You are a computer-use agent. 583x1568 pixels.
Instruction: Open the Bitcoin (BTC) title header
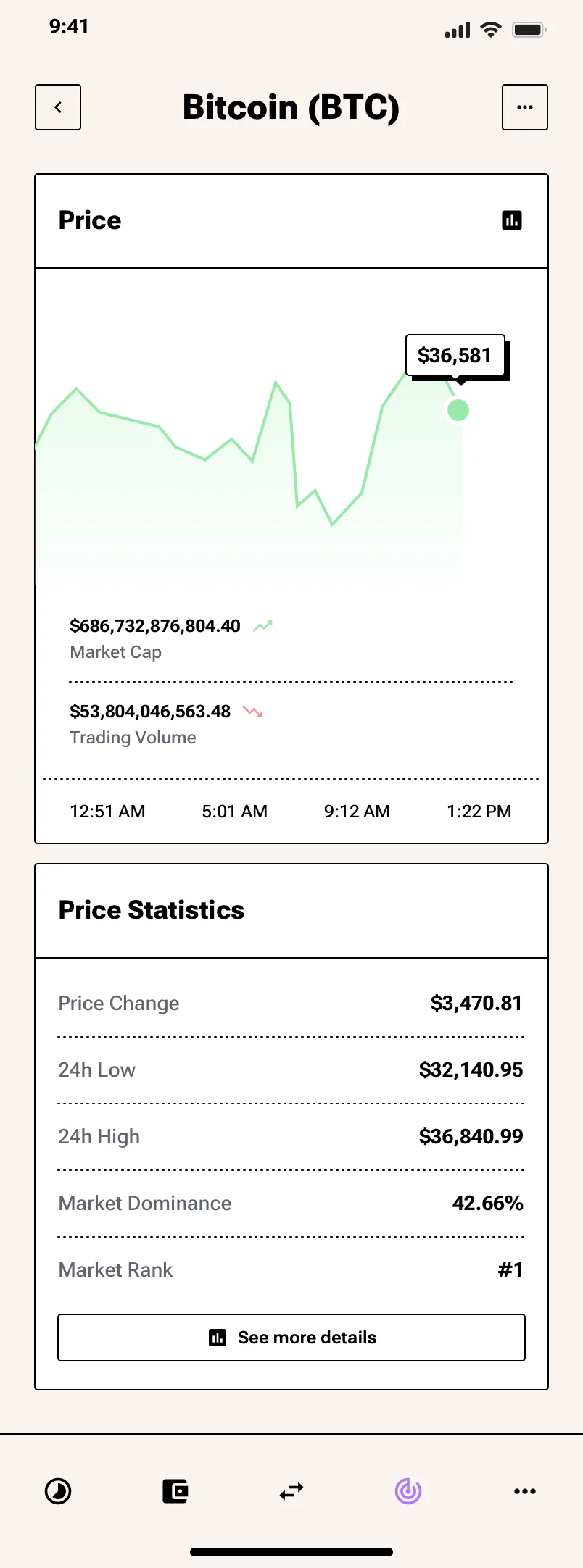291,107
